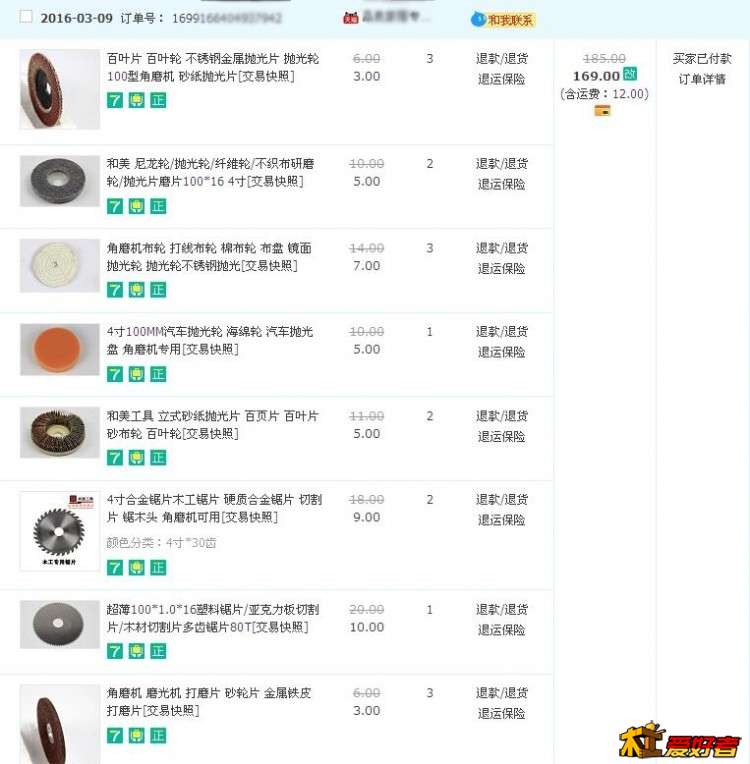Open the orange 海绵轮 product thumbnail
Image resolution: width=750 pixels, height=764 pixels.
59,349
